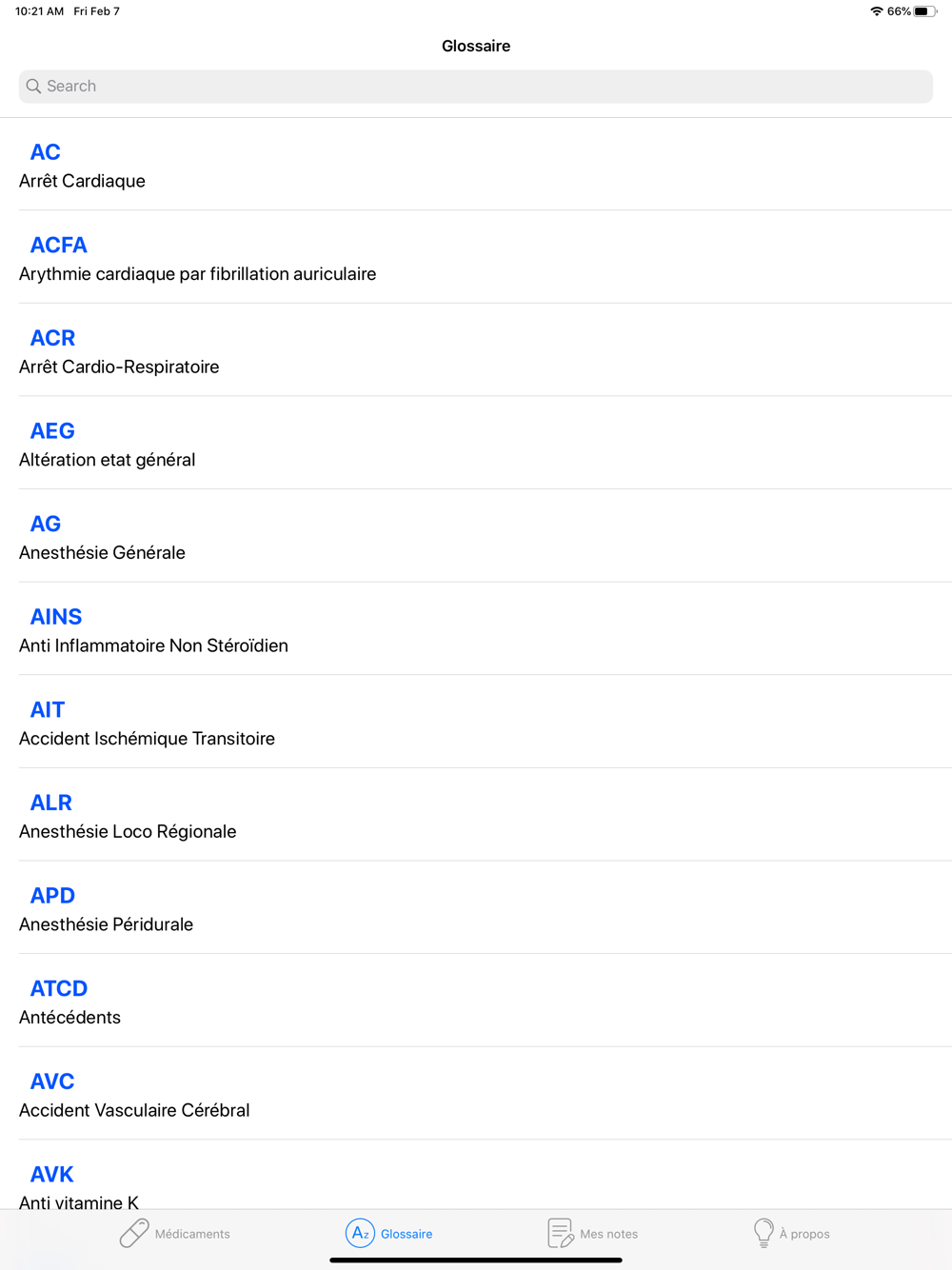View the AG Anesthésie Générale entry

[x=476, y=536]
